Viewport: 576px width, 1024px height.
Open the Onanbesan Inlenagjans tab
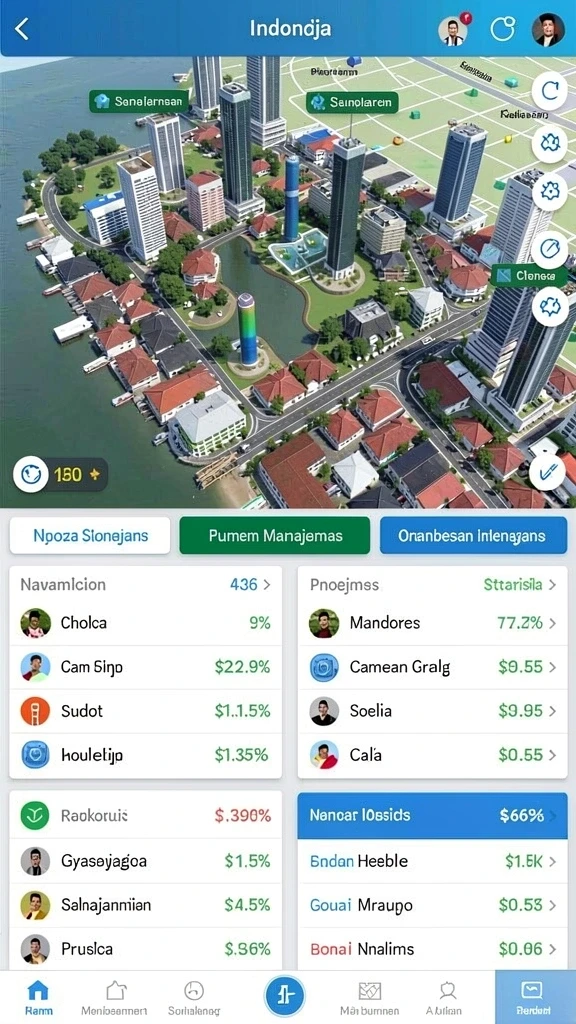coord(473,536)
